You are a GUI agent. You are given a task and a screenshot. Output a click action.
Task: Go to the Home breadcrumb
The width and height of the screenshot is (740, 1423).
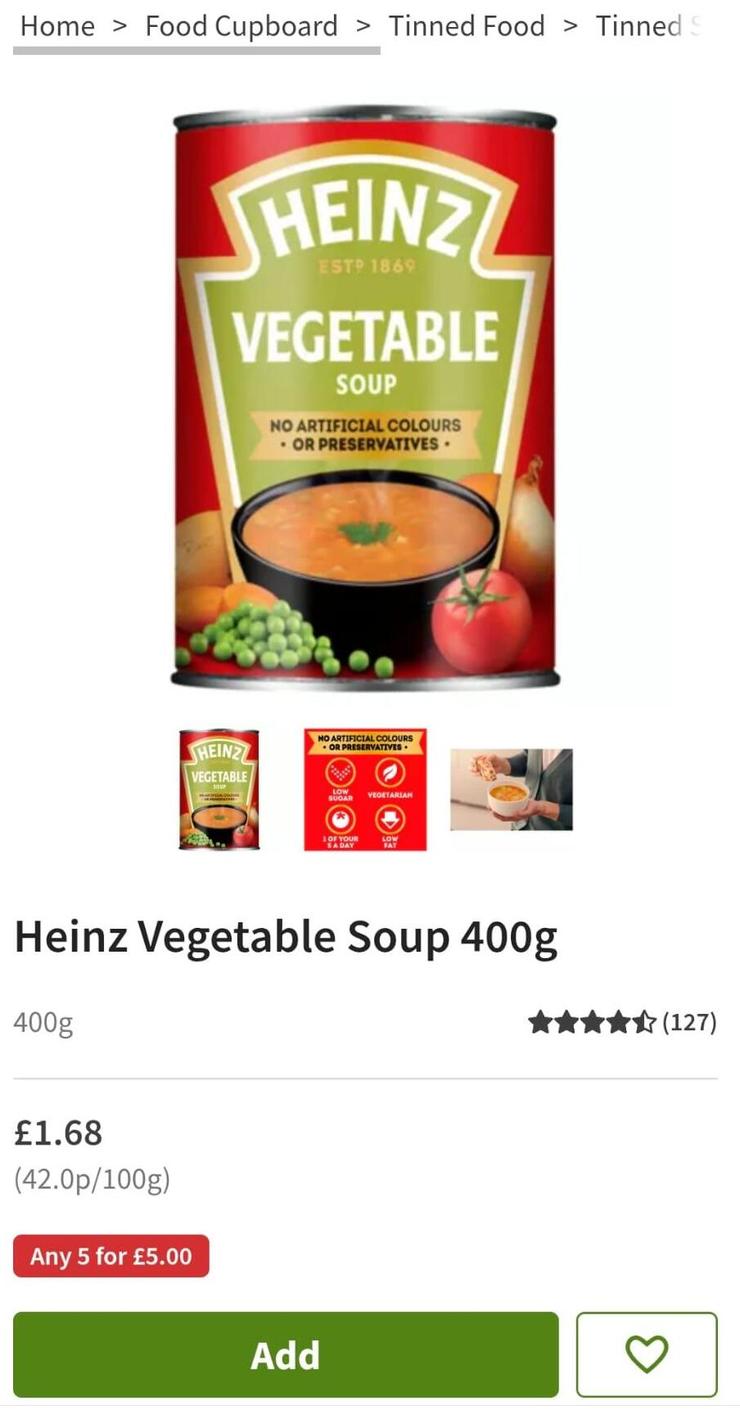coord(57,26)
